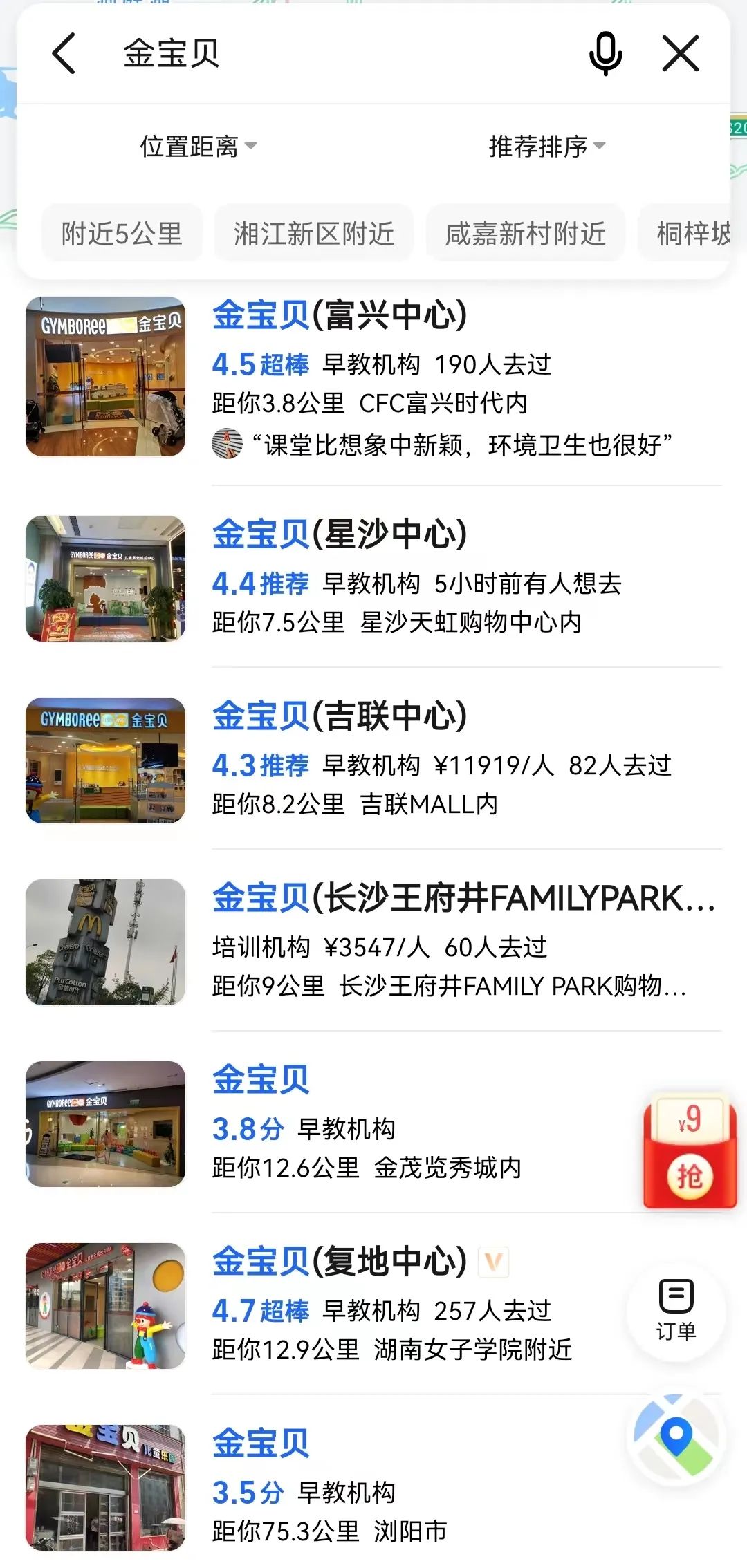Select the 附近5公里 chip
747x1568 pixels.
point(122,233)
